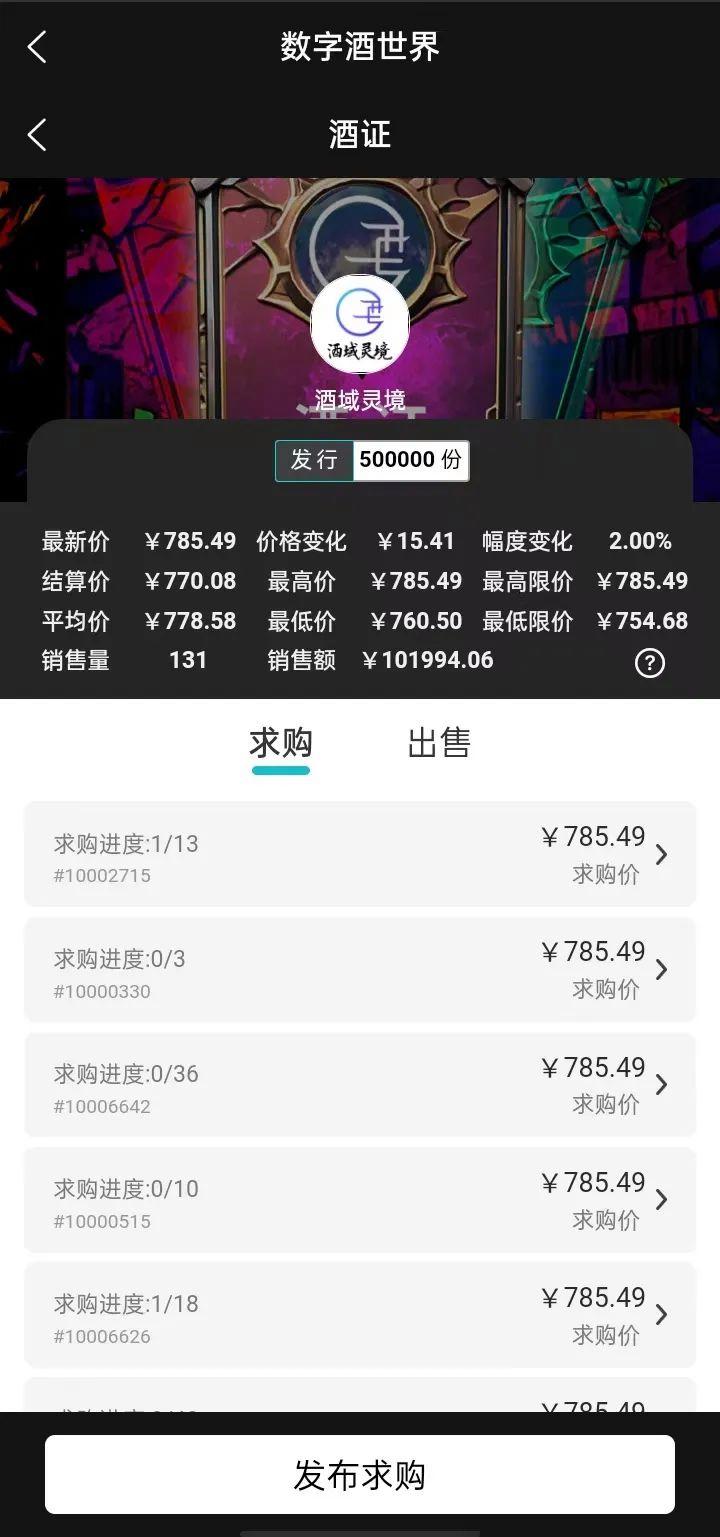This screenshot has width=720, height=1537.
Task: Open purchase request #10006626
Action: [360, 1315]
